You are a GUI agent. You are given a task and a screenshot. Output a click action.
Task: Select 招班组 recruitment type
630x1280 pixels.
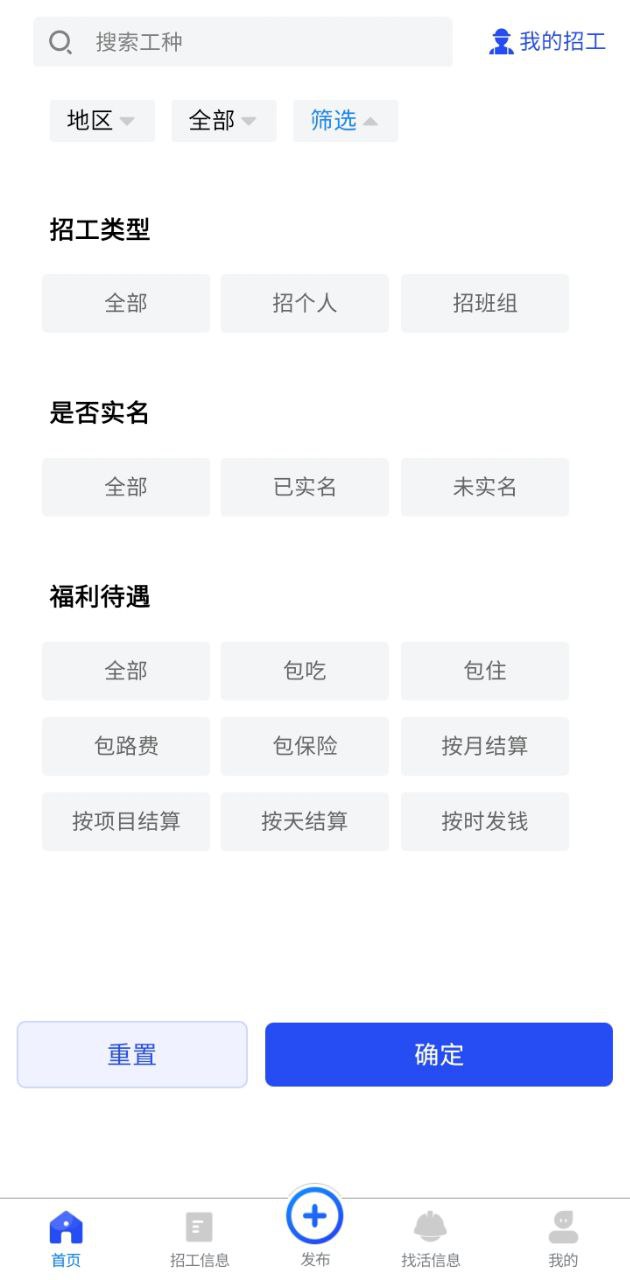click(x=485, y=303)
